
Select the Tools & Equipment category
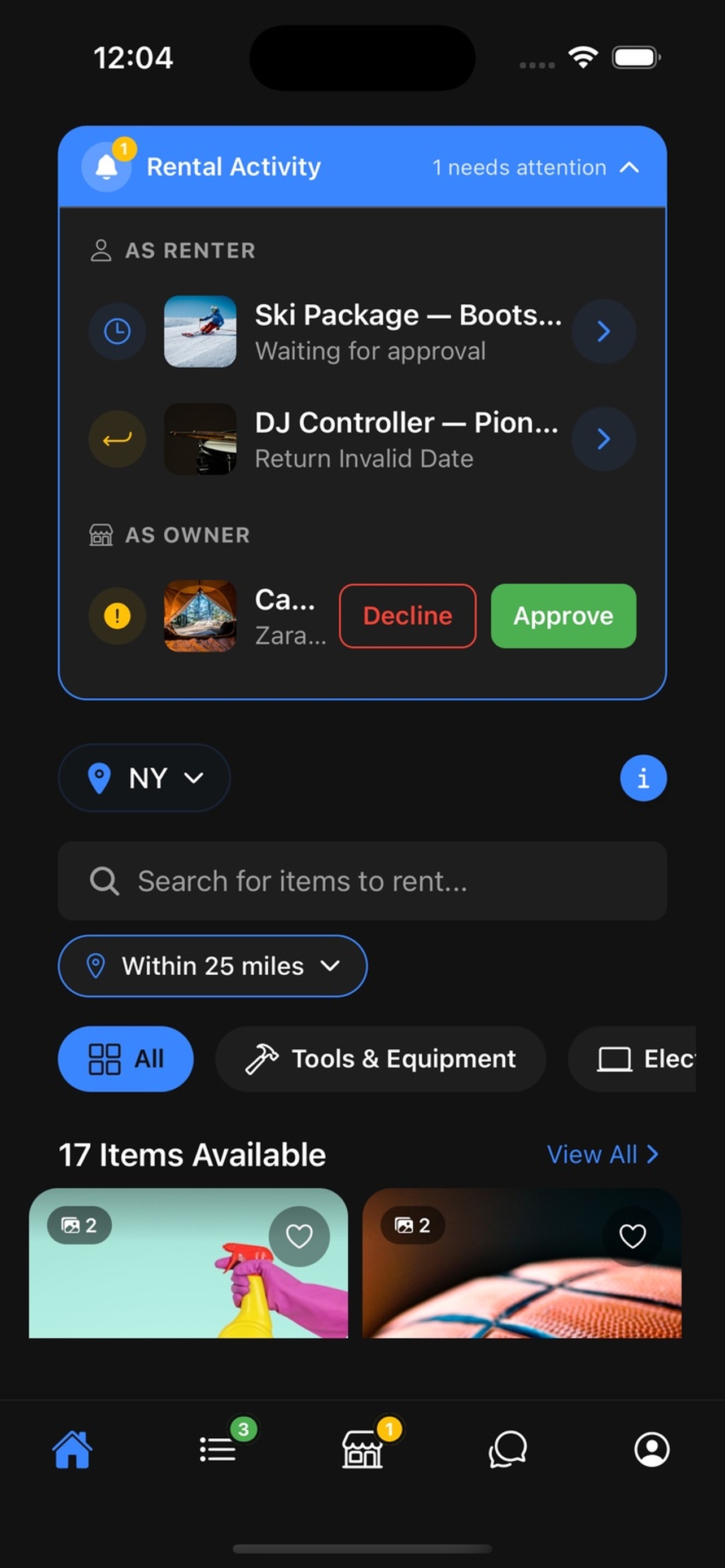click(x=379, y=1058)
